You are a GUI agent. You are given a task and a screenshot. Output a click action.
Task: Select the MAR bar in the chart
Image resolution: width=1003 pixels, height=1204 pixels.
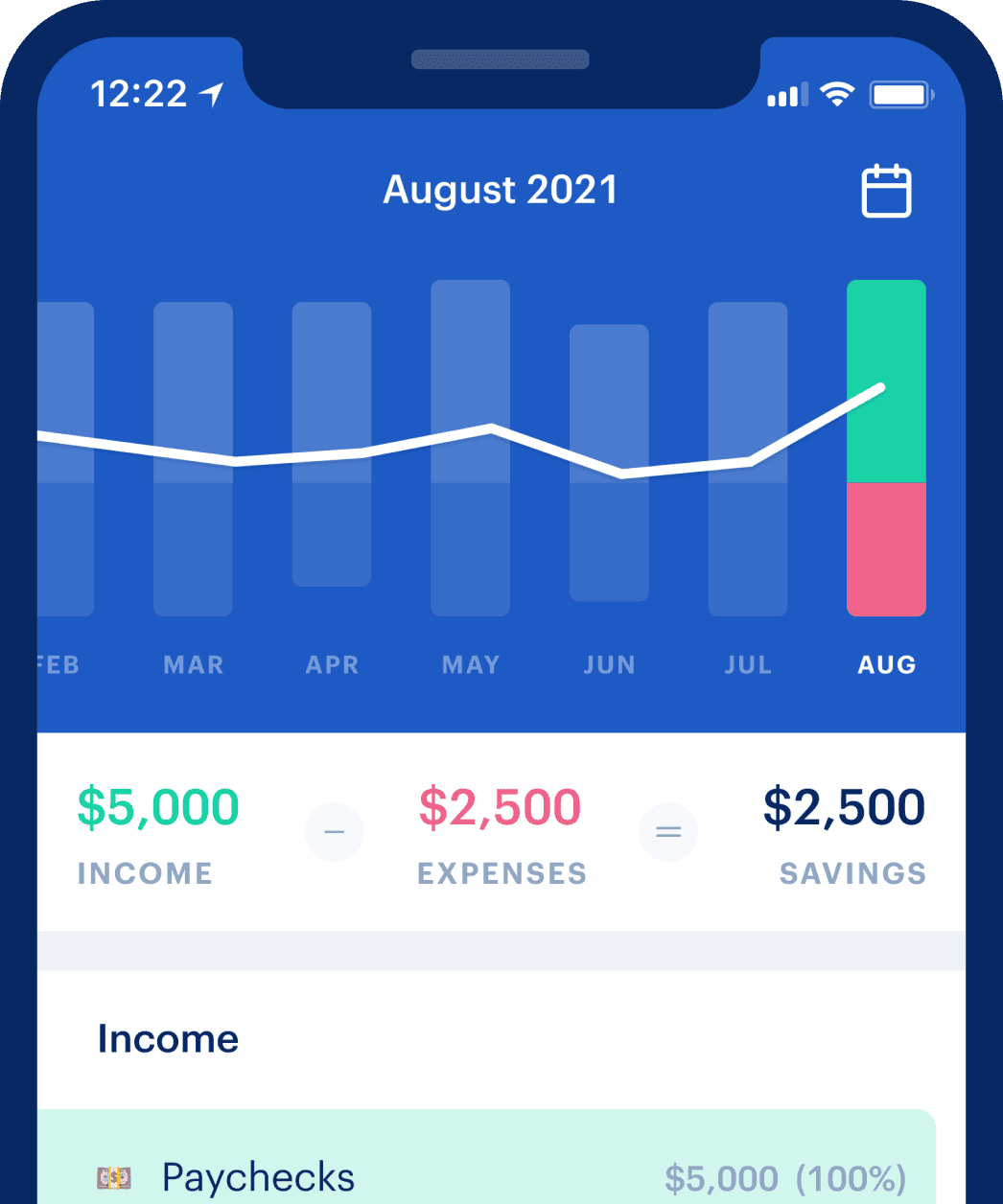pyautogui.click(x=193, y=458)
